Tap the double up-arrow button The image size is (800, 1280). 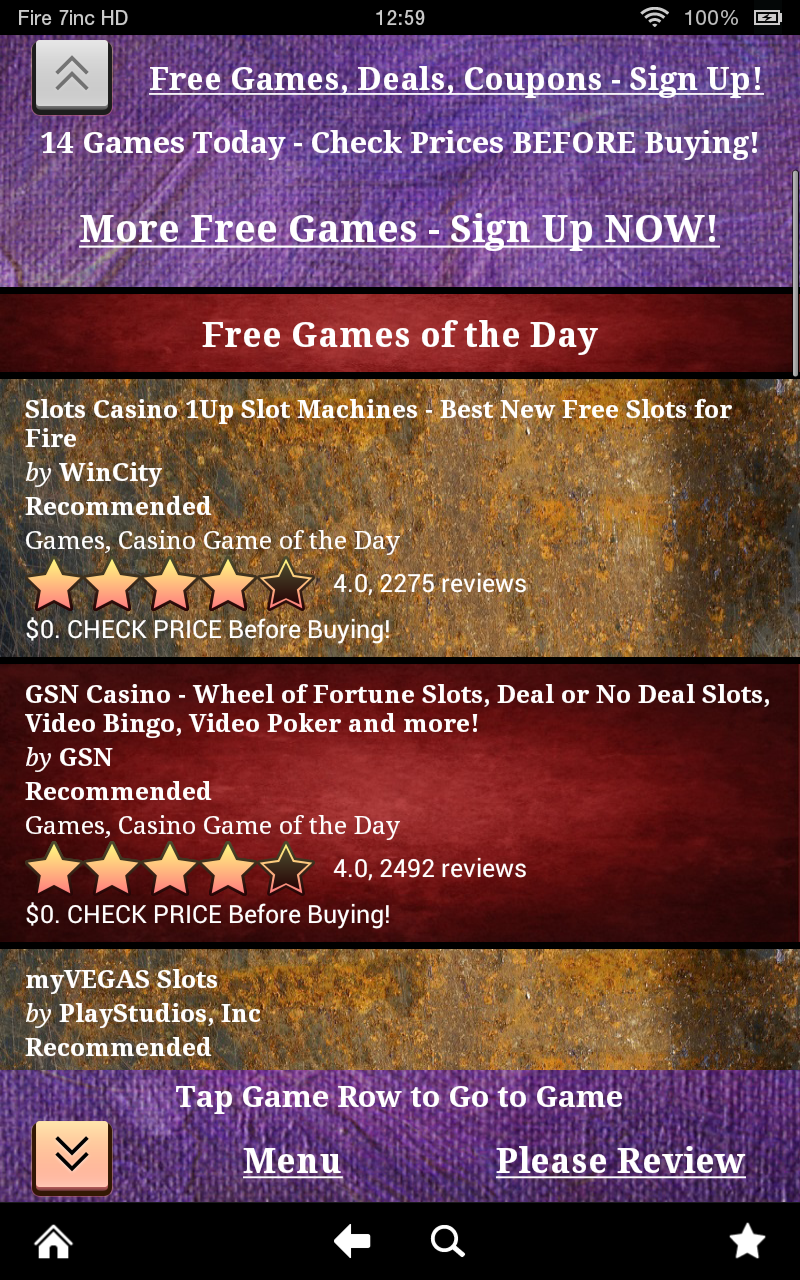point(72,75)
